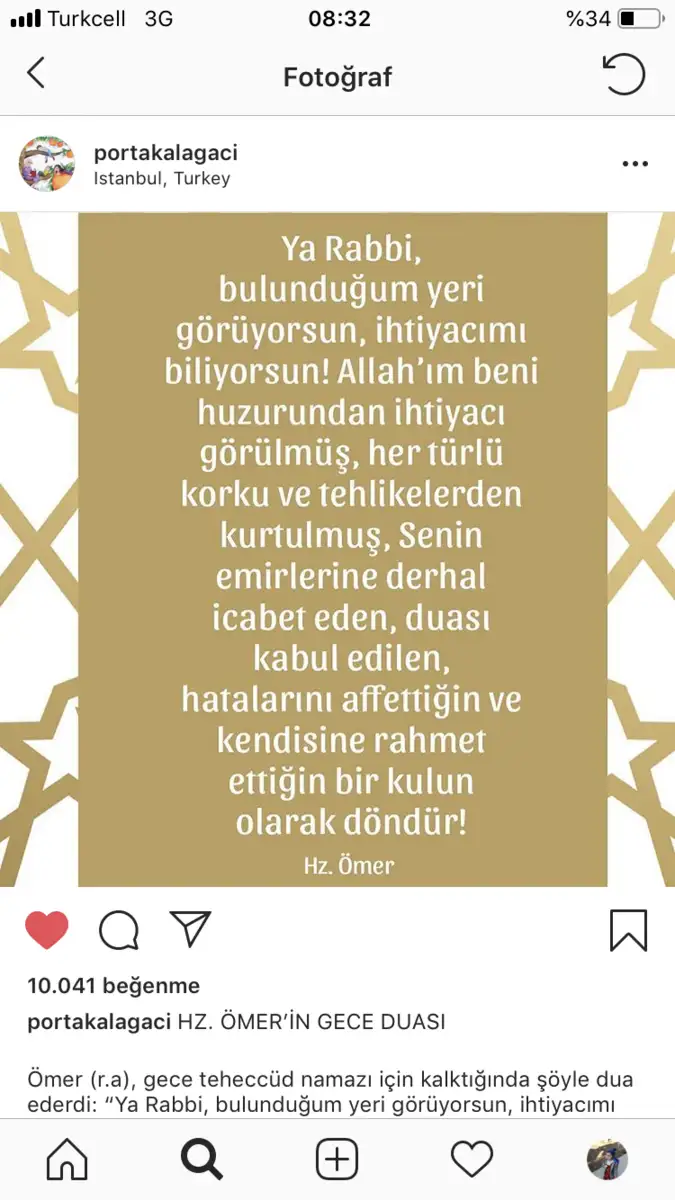Unlike the post with the red heart
The width and height of the screenshot is (675, 1200).
(47, 931)
